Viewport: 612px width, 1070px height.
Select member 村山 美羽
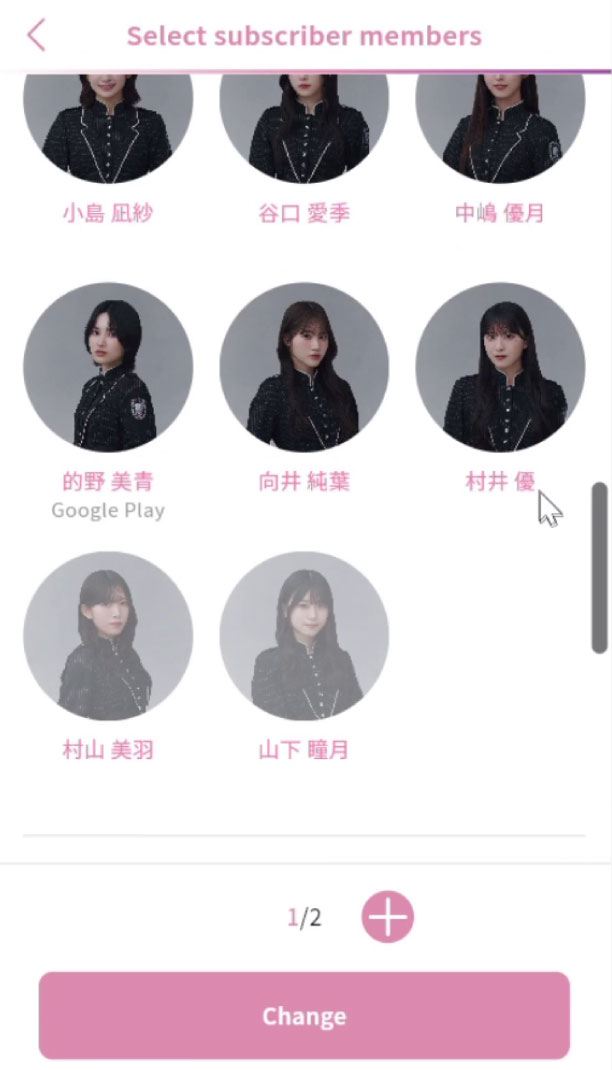click(108, 636)
